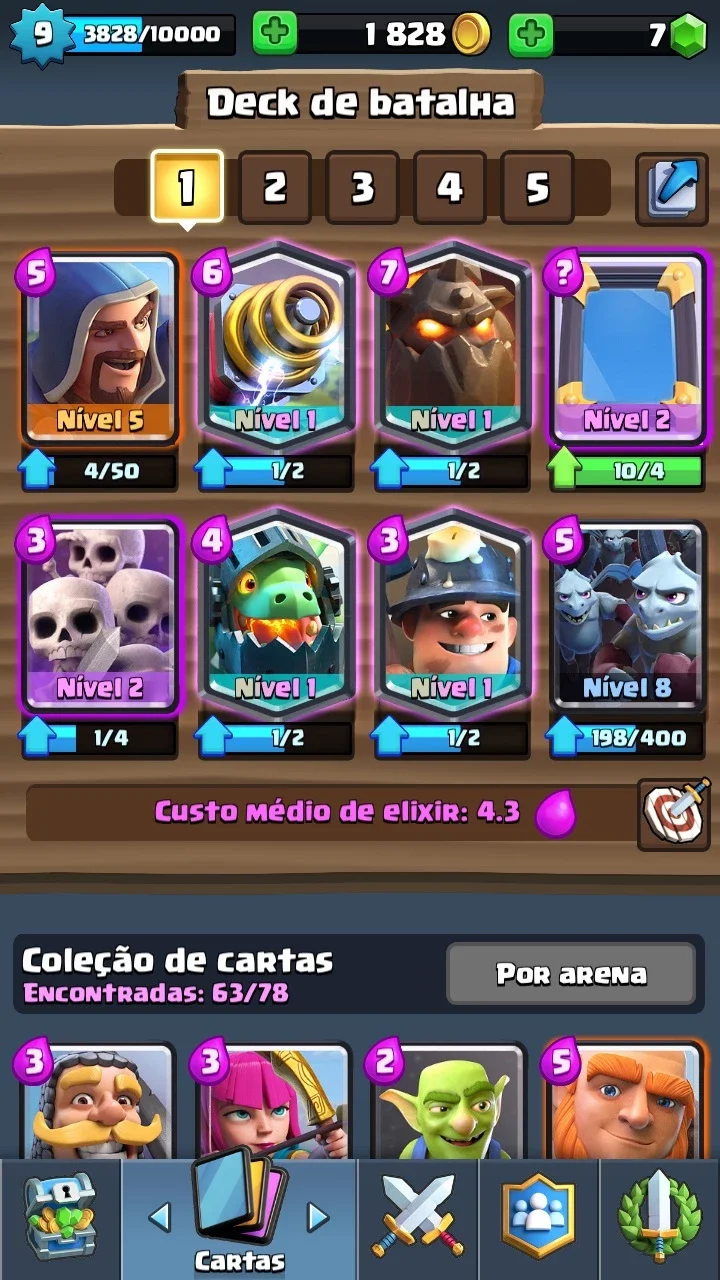720x1280 pixels.
Task: Open the Lava Hound card
Action: pos(453,345)
